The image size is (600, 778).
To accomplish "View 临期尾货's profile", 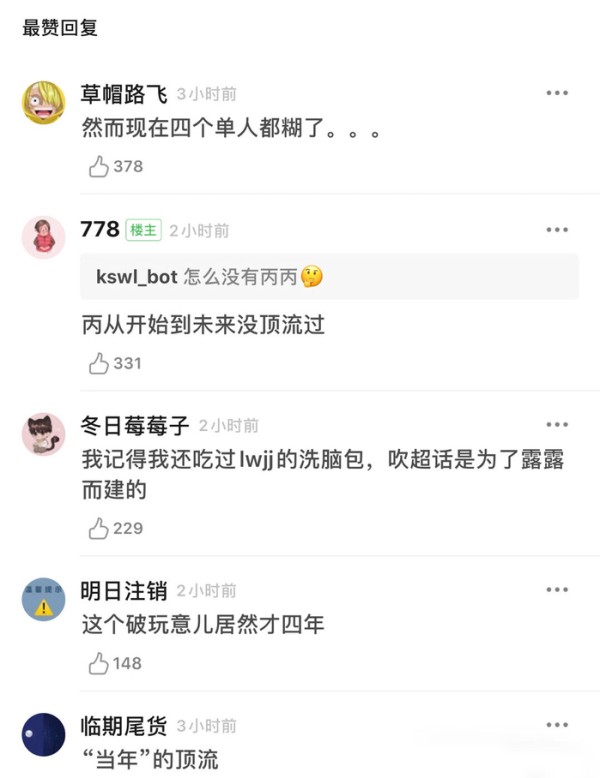I will point(43,734).
